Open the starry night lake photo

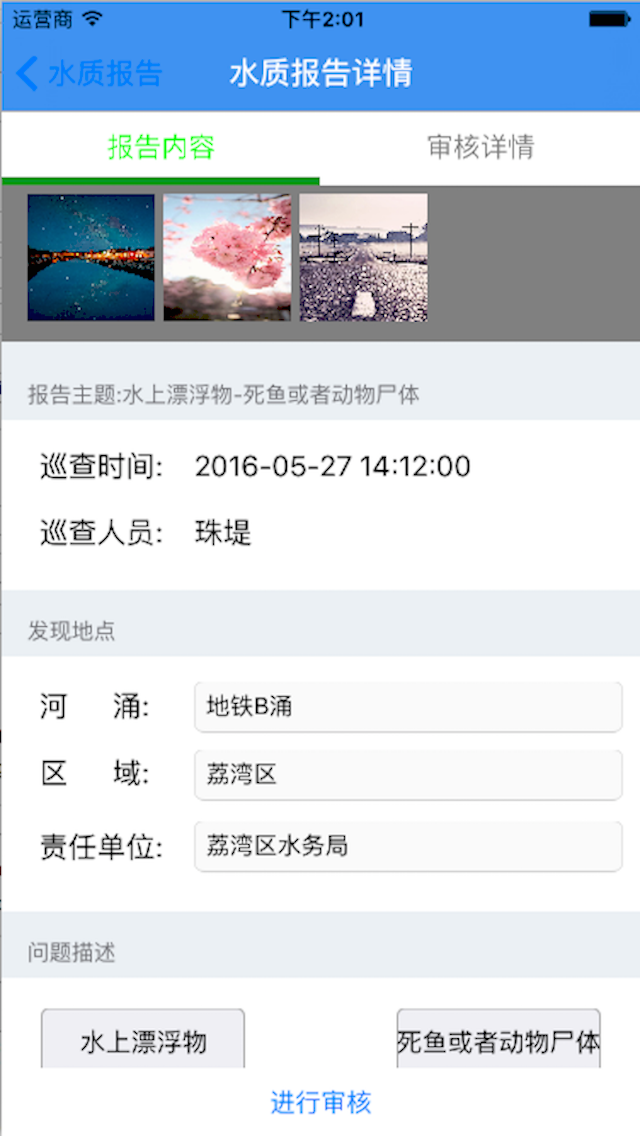point(91,257)
